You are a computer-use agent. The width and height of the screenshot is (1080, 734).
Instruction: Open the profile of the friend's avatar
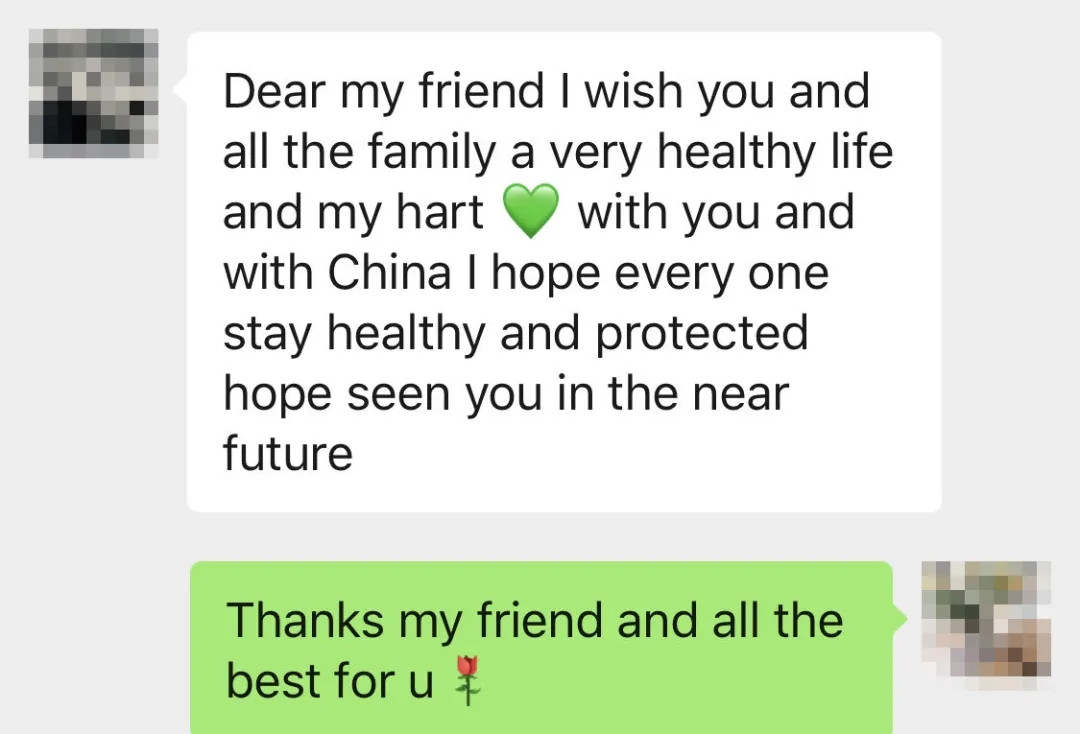coord(94,94)
